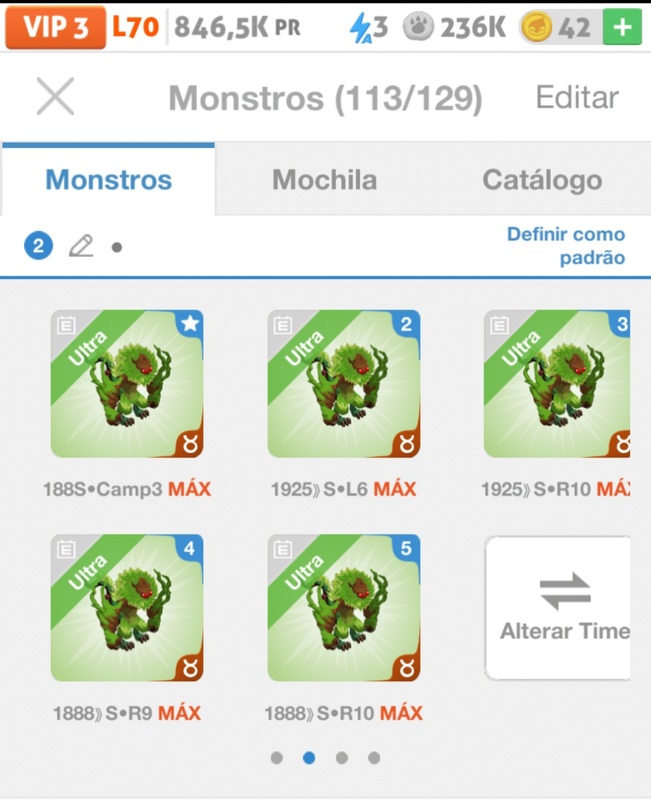This screenshot has height=800, width=651.
Task: Jump to the third page dot
Action: 341,758
